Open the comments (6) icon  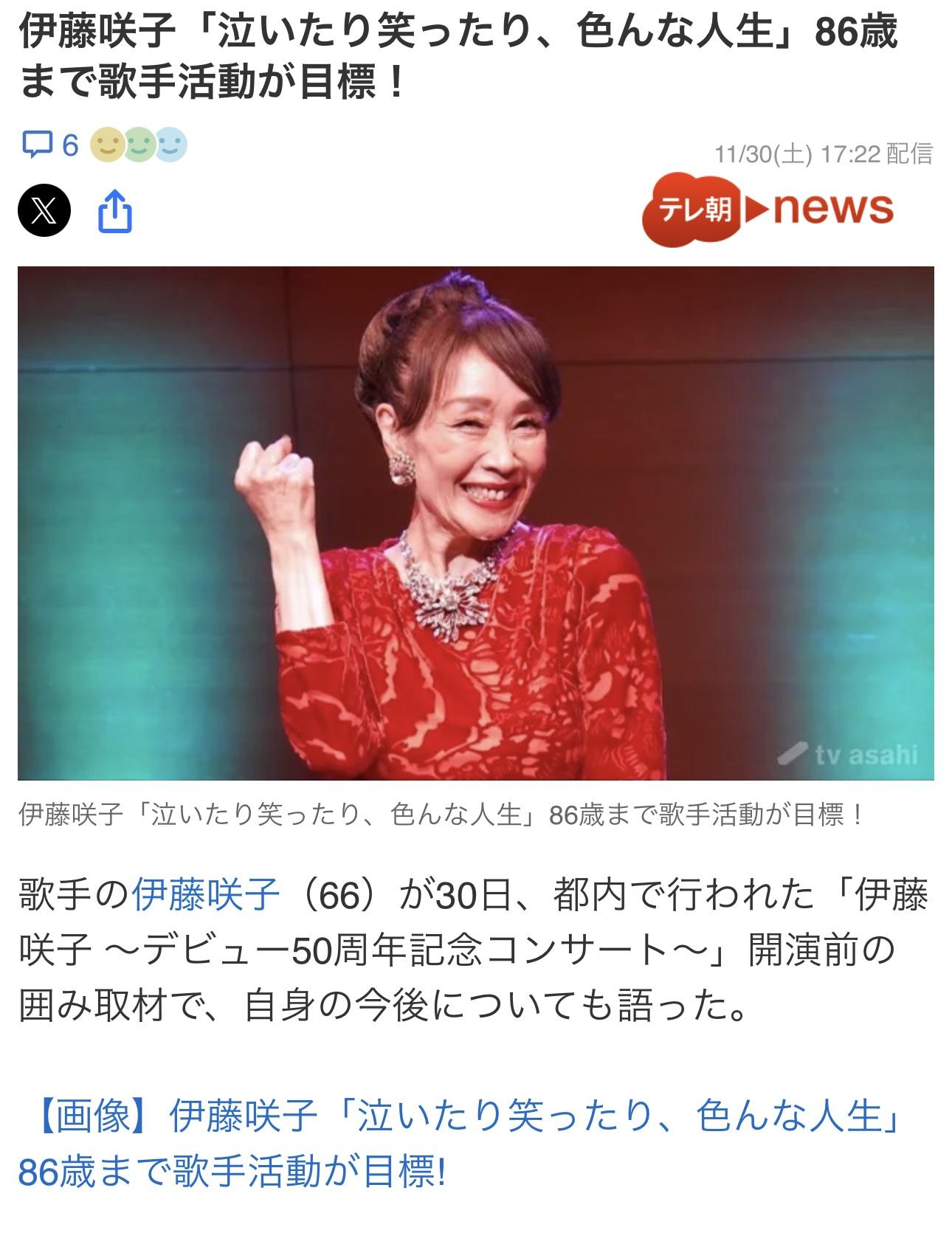coord(49,145)
